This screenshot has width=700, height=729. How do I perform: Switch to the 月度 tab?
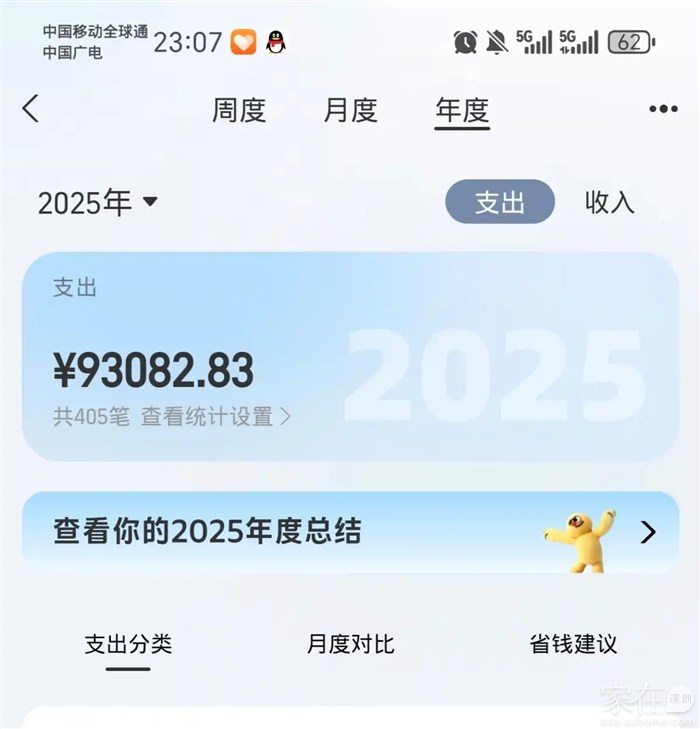(350, 110)
